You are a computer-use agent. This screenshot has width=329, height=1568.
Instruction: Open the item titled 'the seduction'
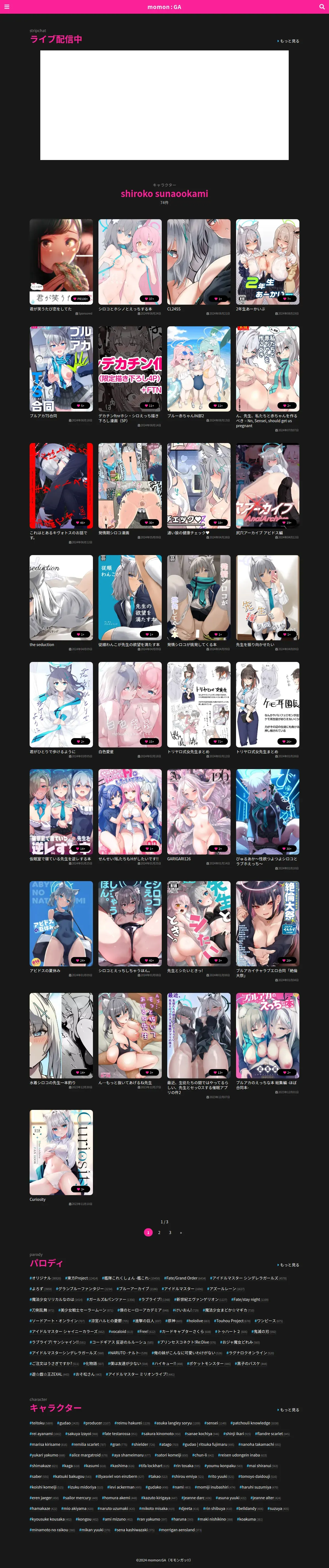[x=61, y=598]
